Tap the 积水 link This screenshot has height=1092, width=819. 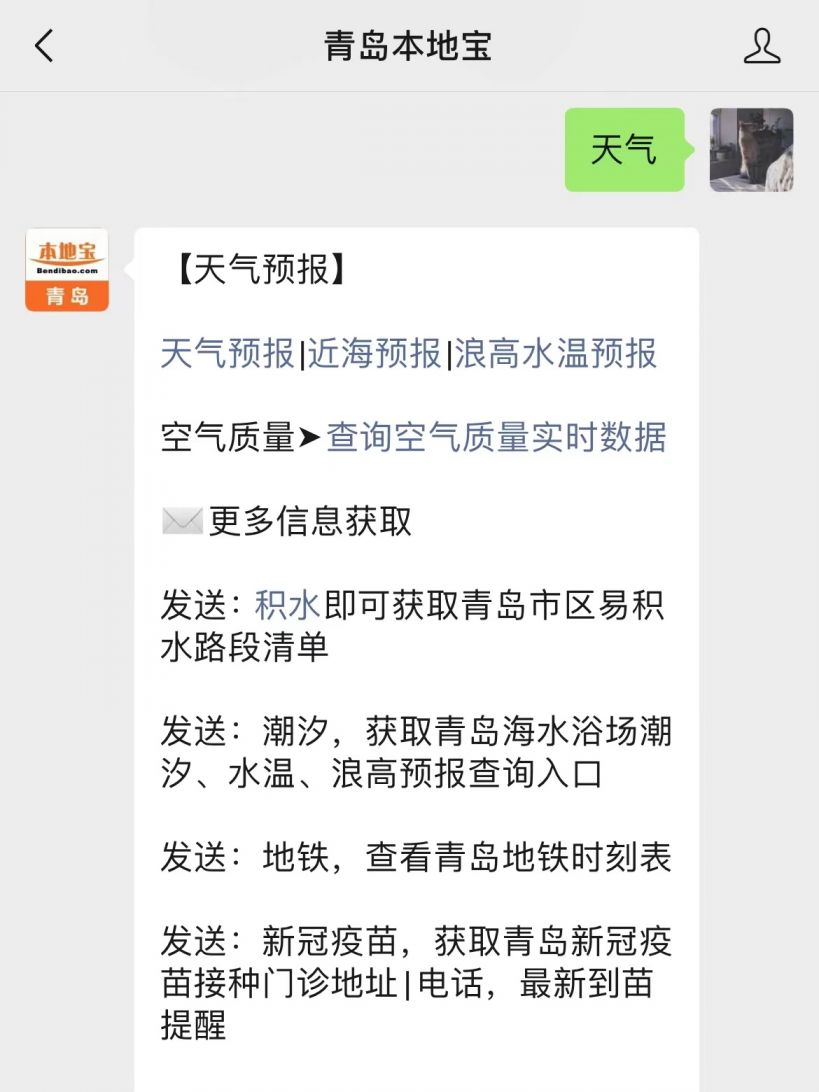(287, 606)
